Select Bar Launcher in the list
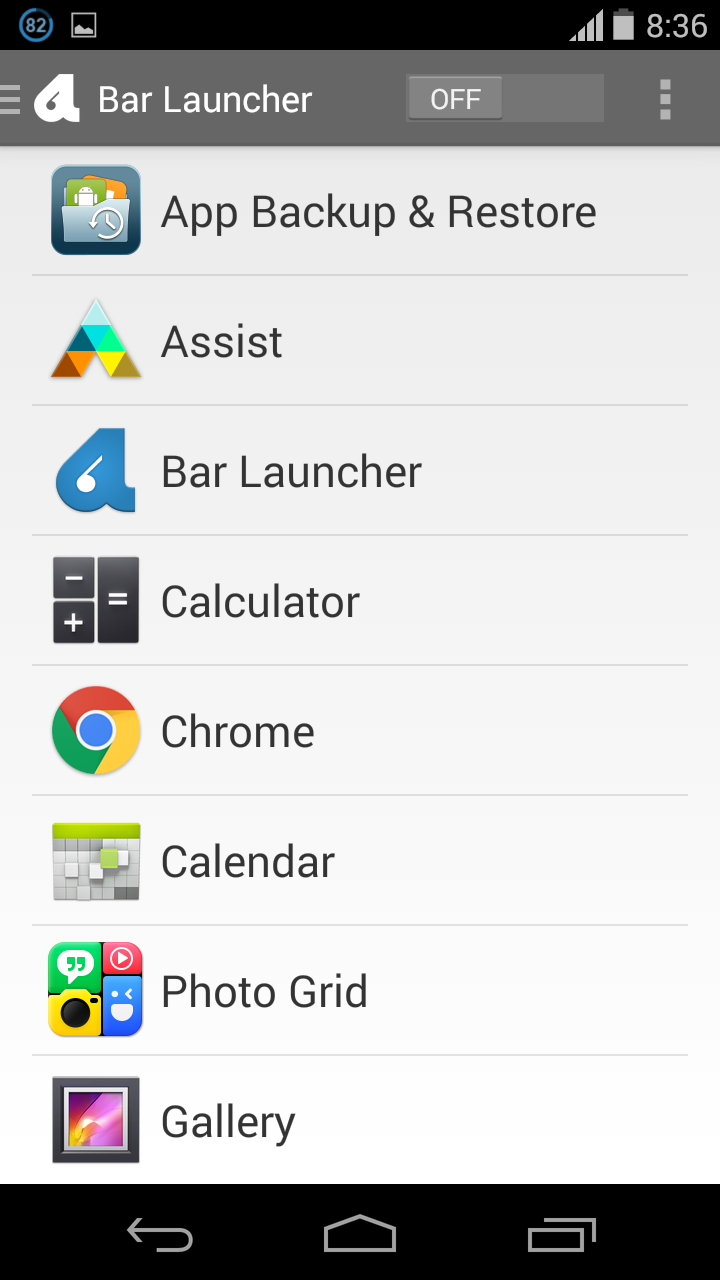Viewport: 720px width, 1280px height. click(x=360, y=471)
